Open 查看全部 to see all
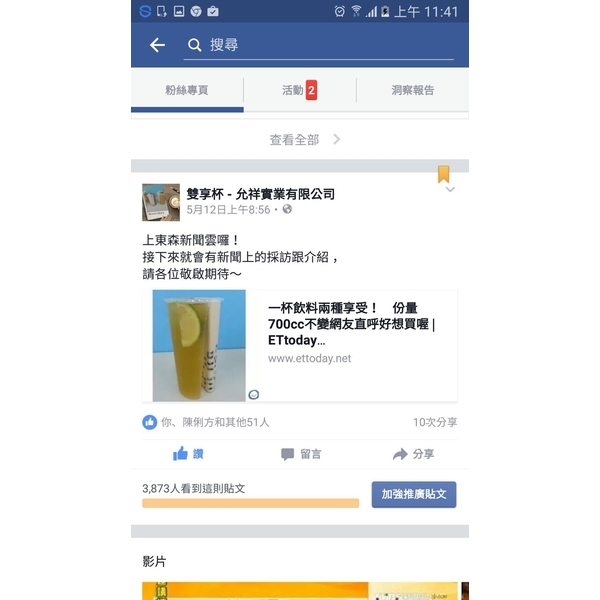The width and height of the screenshot is (600, 600). coord(304,140)
